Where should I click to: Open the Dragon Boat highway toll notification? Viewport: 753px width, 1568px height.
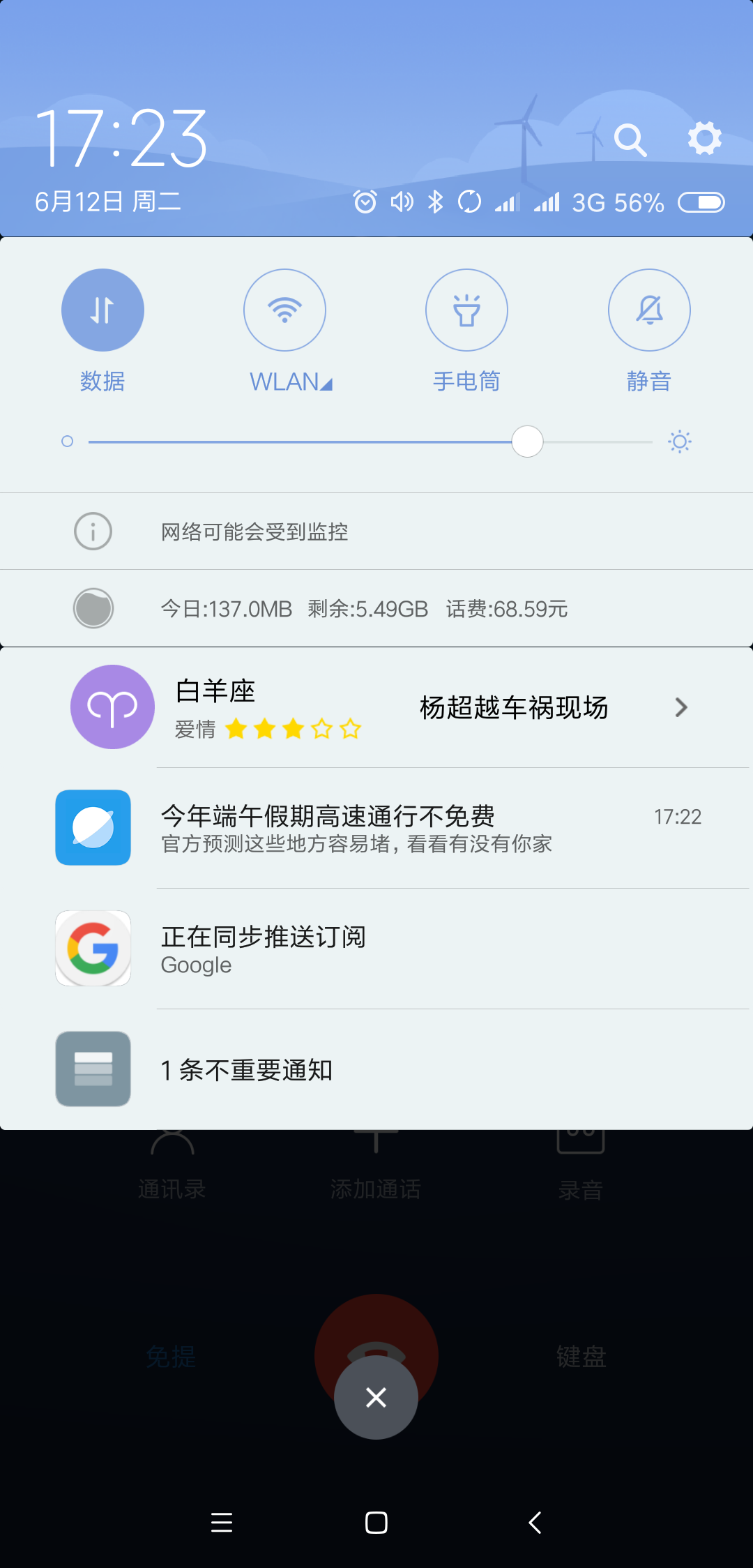376,828
